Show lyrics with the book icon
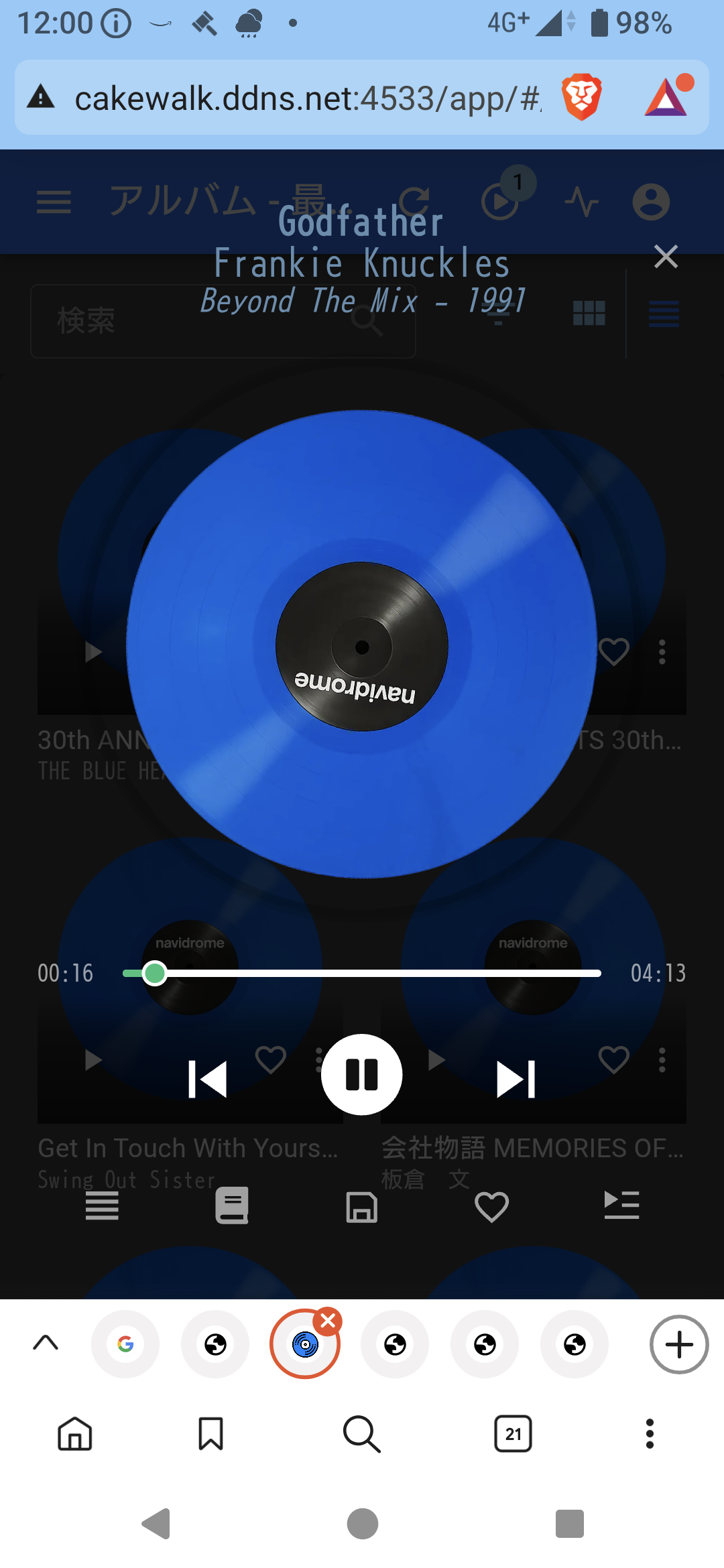 (232, 1206)
